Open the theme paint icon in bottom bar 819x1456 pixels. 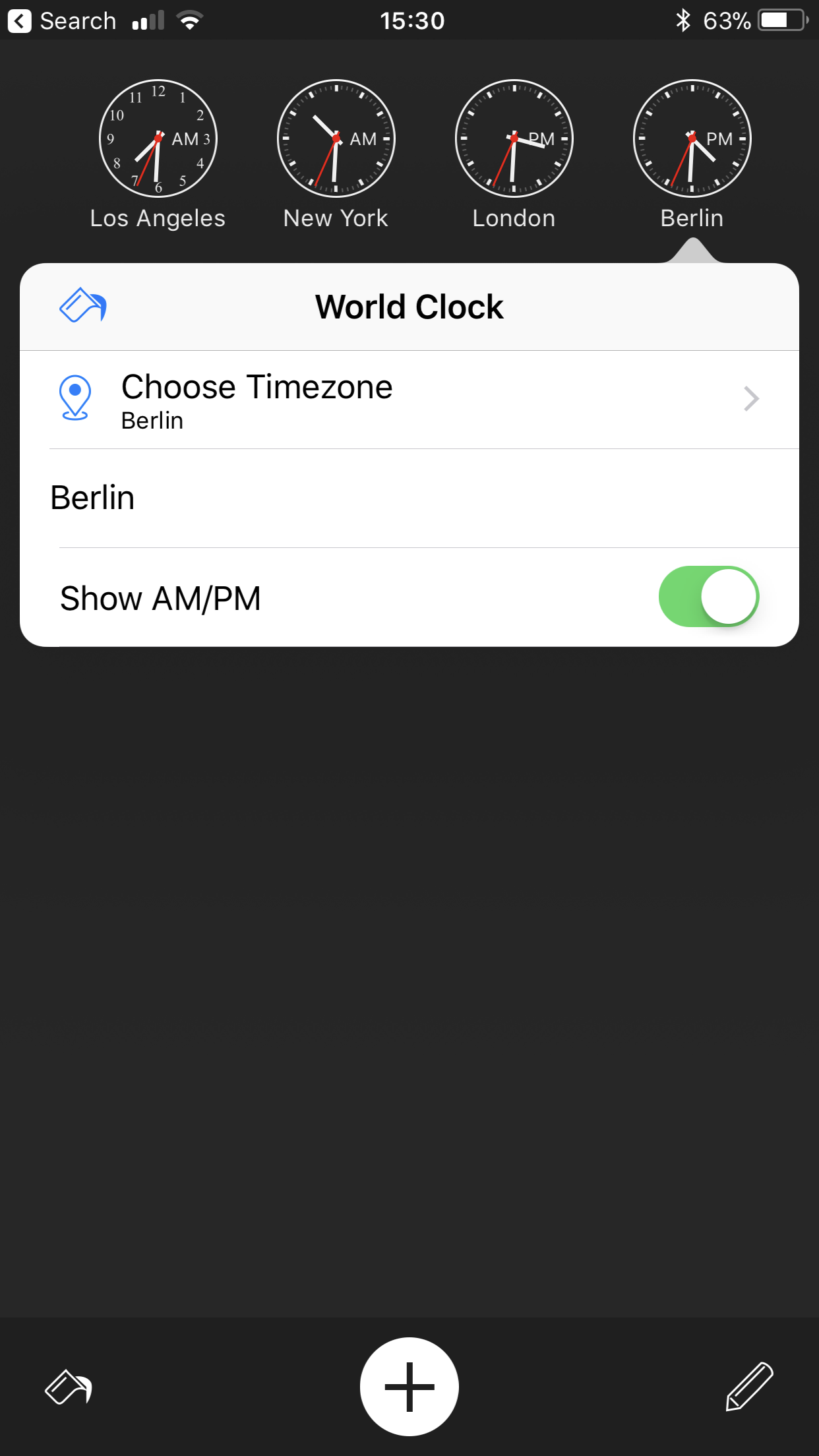pyautogui.click(x=69, y=1387)
